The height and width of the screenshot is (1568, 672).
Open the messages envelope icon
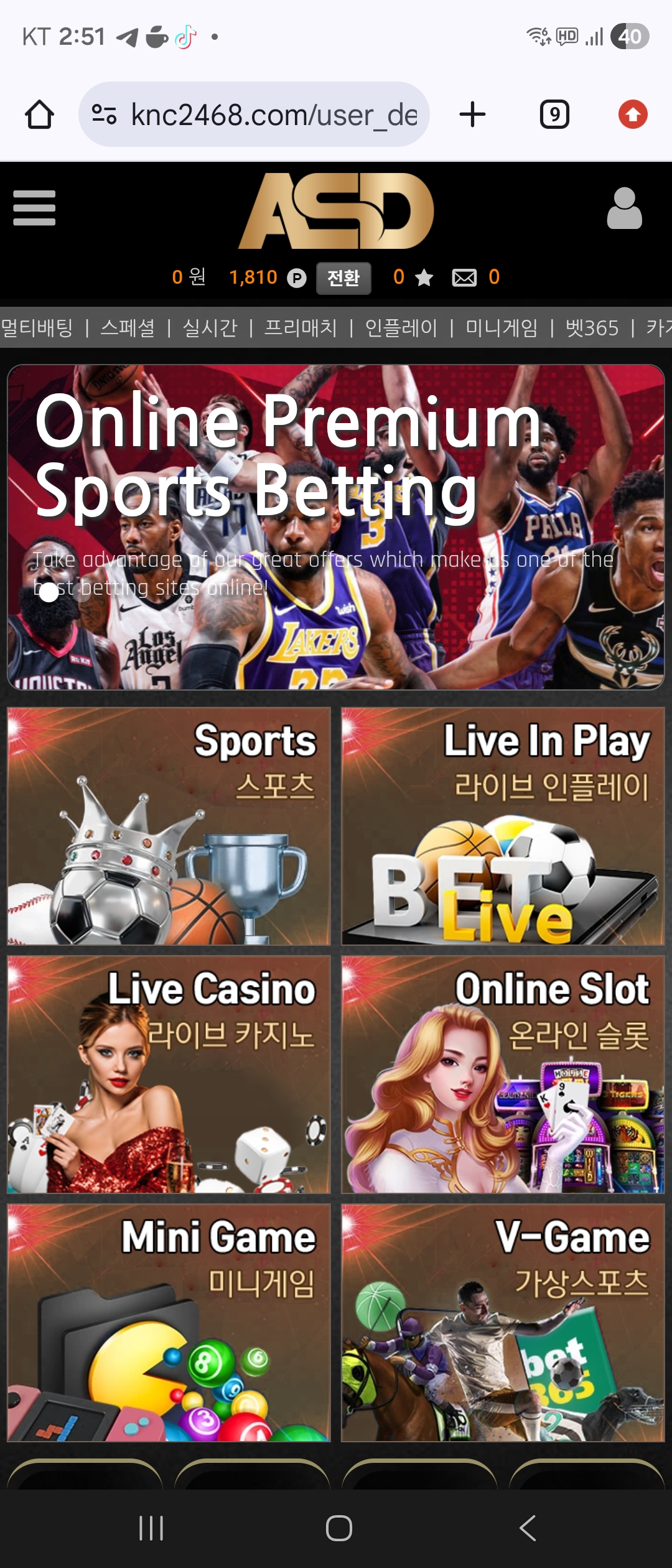(x=464, y=278)
